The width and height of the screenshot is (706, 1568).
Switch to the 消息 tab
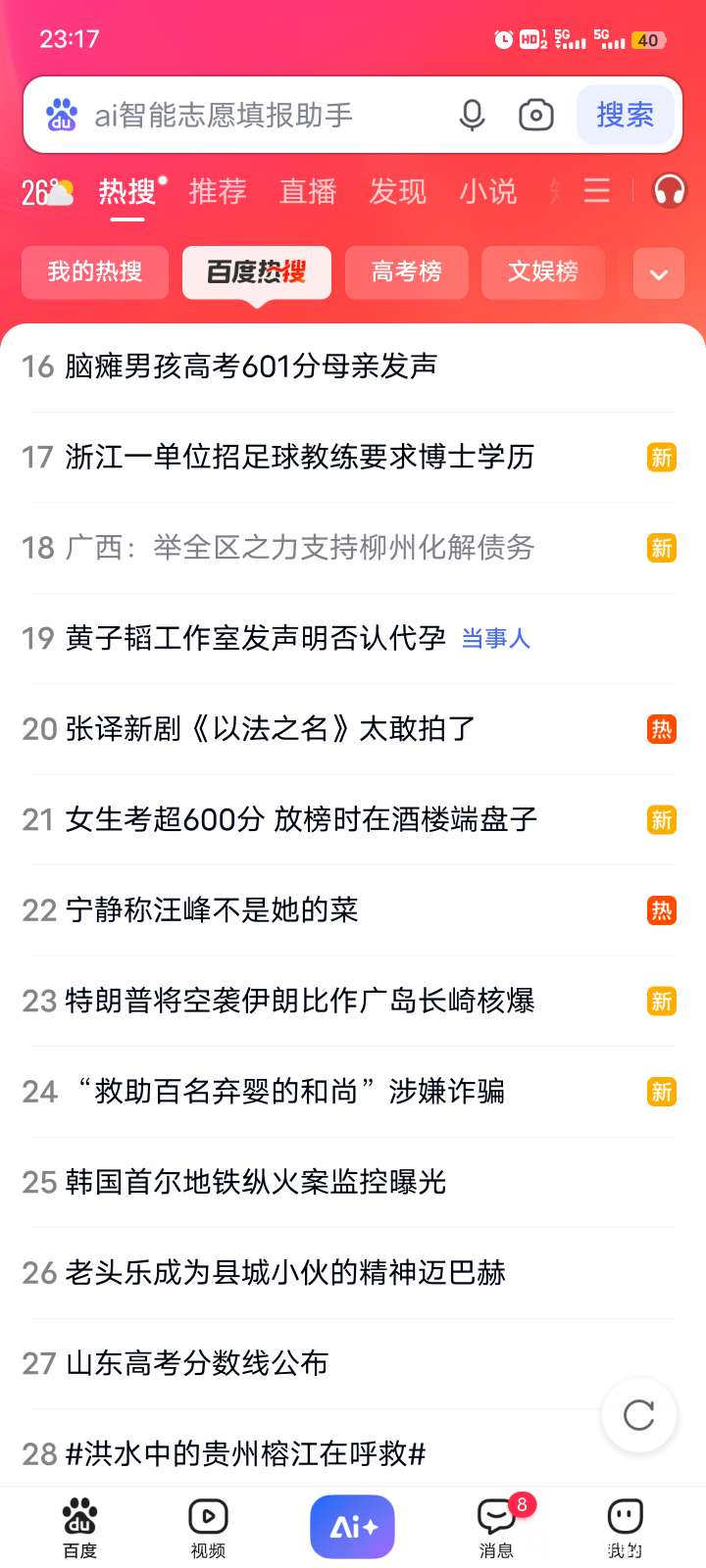496,1527
